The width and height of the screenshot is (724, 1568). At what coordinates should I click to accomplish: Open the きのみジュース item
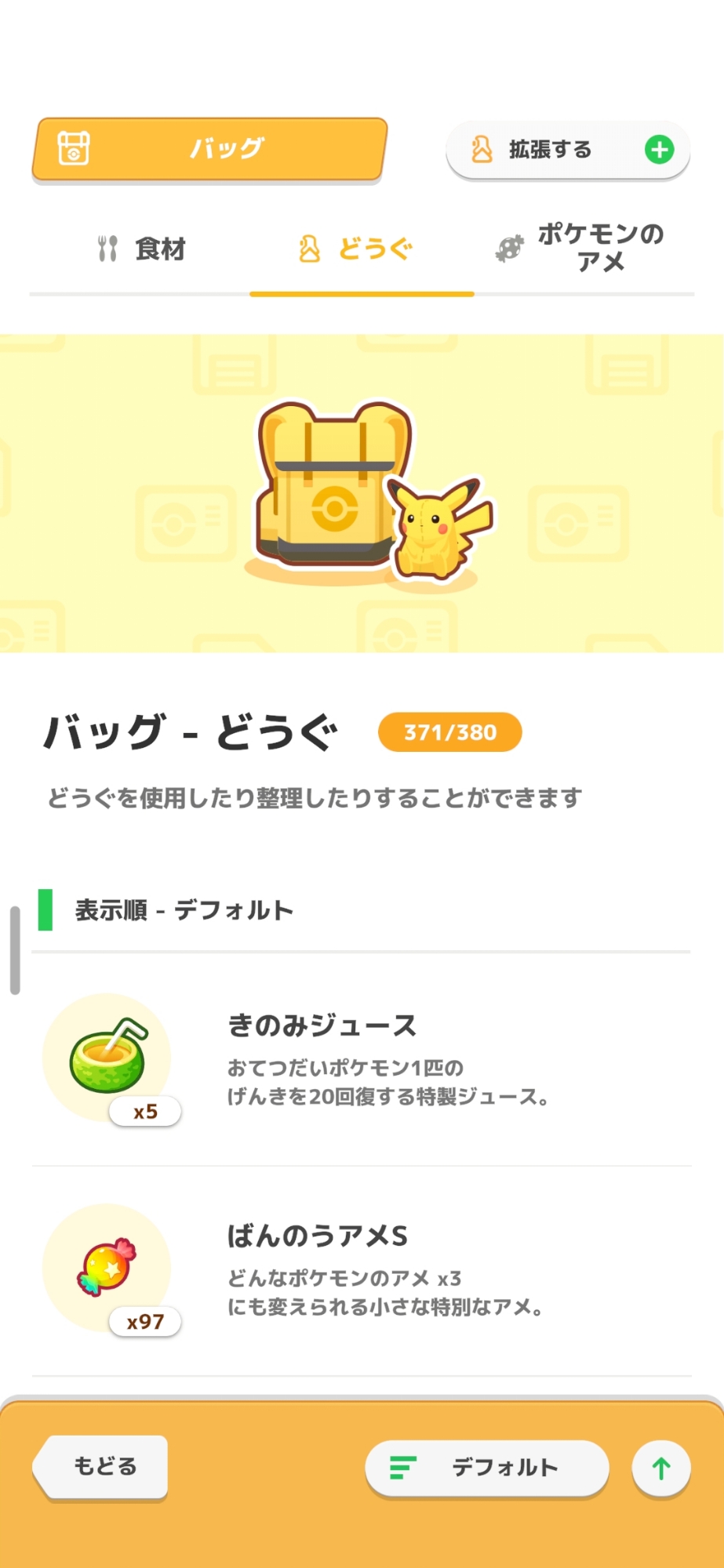tap(361, 1058)
